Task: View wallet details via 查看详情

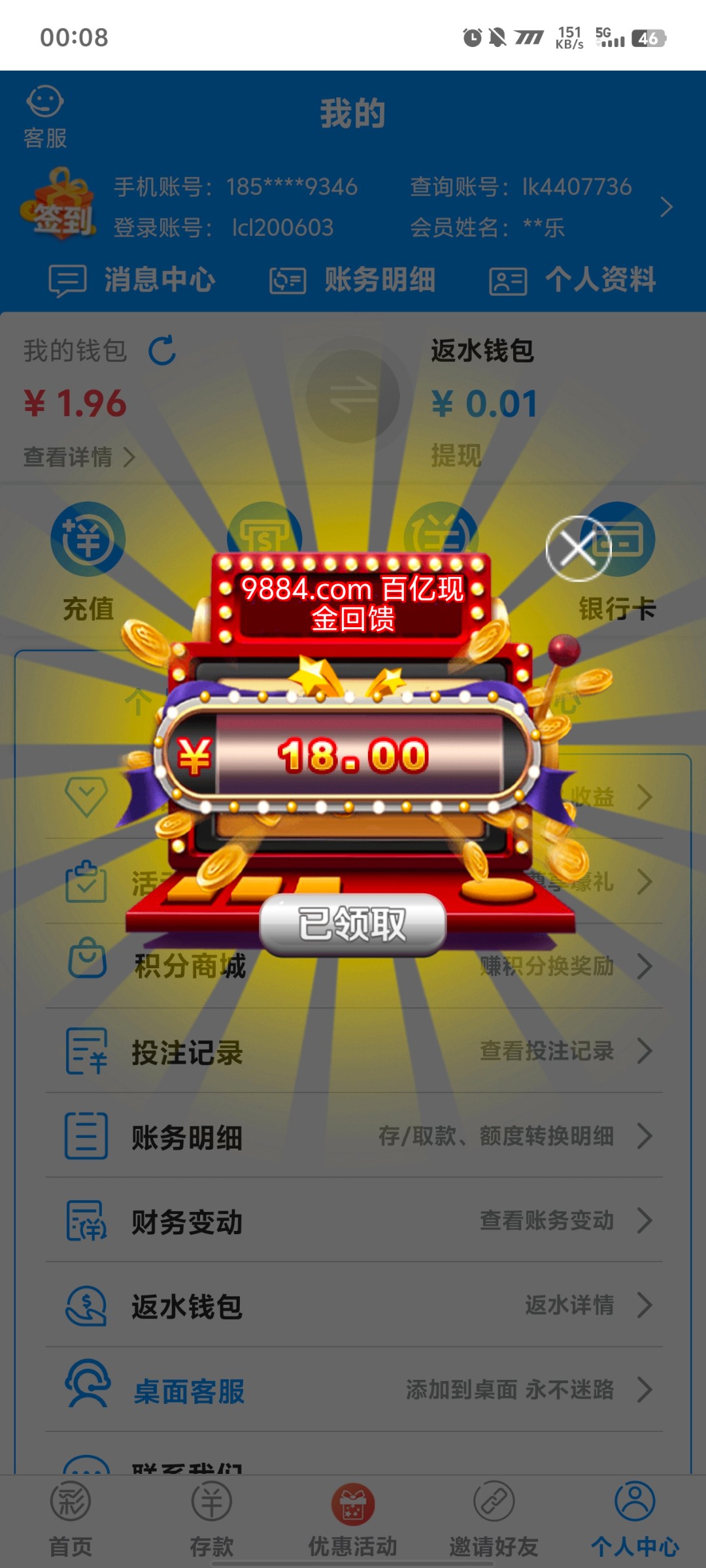Action: coord(78,457)
